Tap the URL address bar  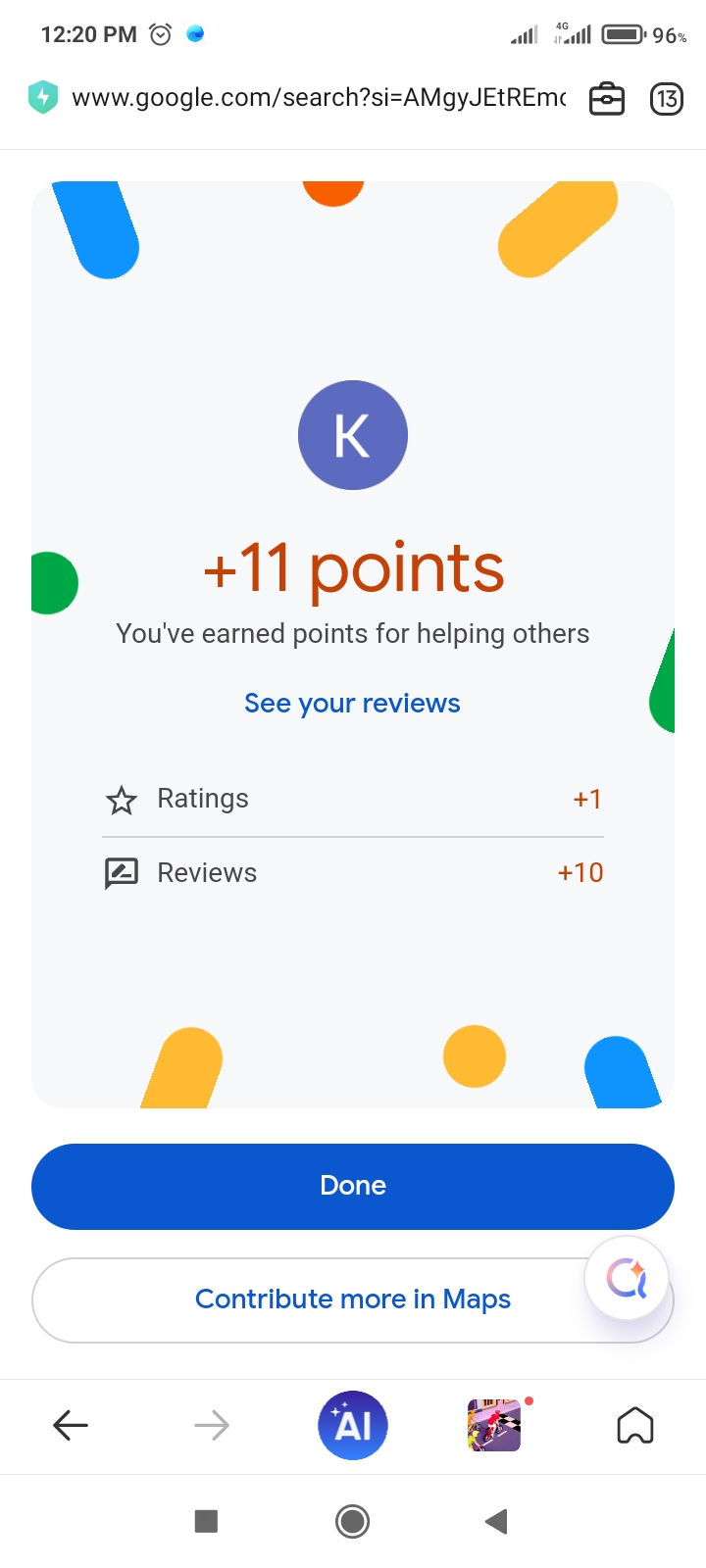point(319,98)
